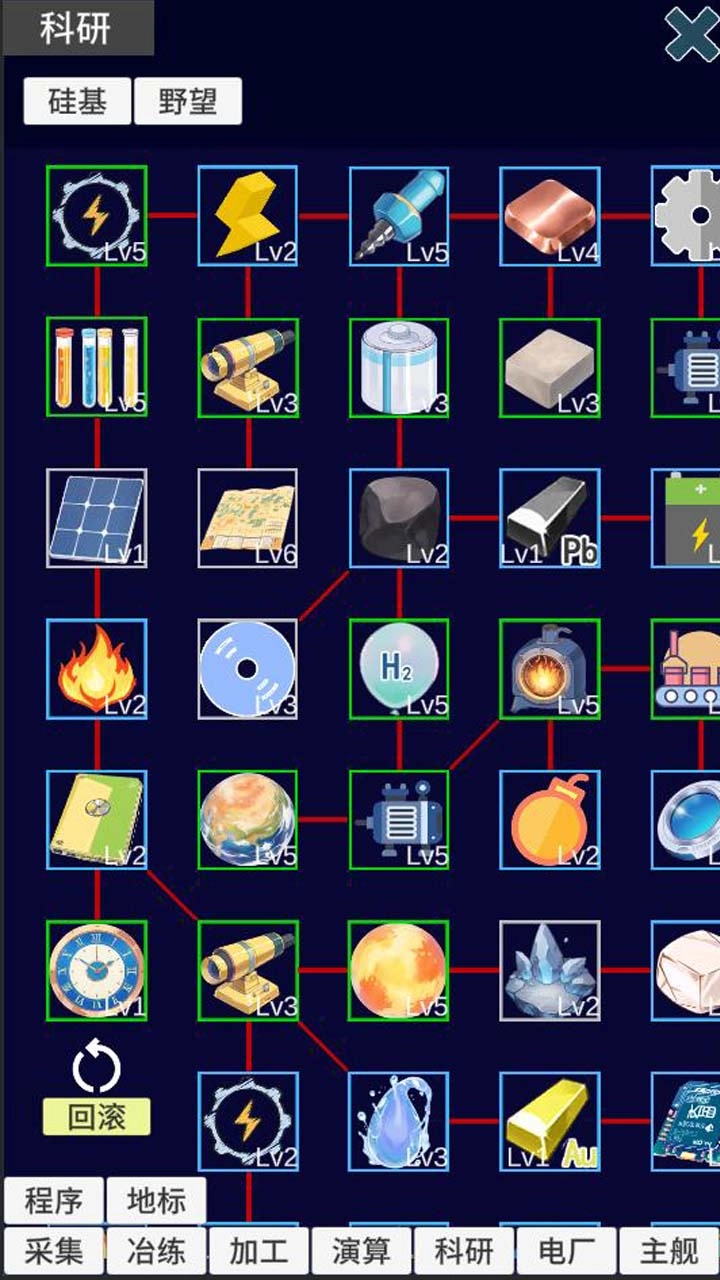Go to the 采集 tab
Viewport: 720px width, 1280px height.
point(53,1250)
